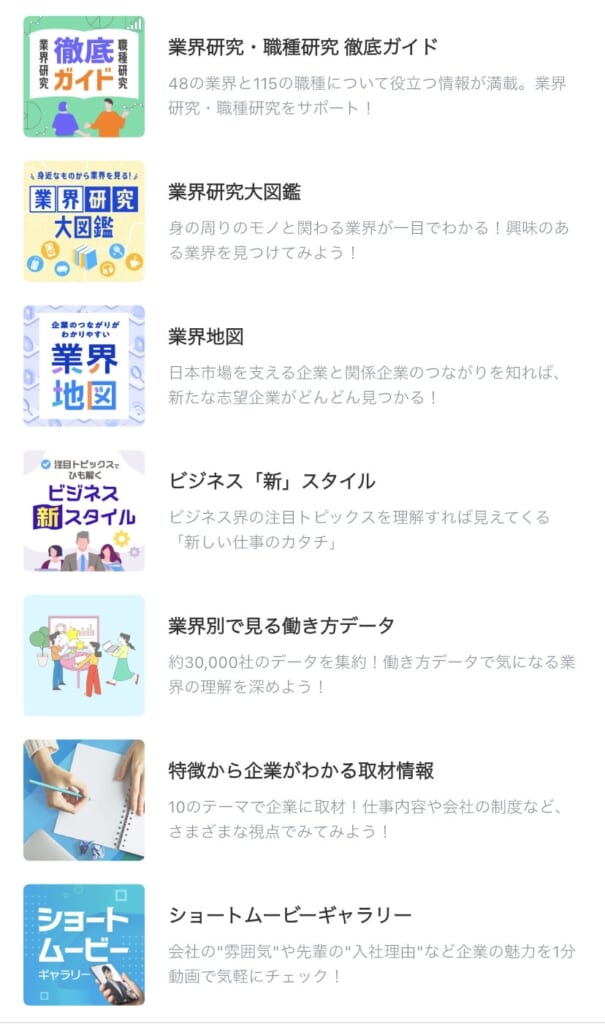Viewport: 605px width, 1024px height.
Task: View 業界別で見る働き方データ
Action: click(282, 626)
